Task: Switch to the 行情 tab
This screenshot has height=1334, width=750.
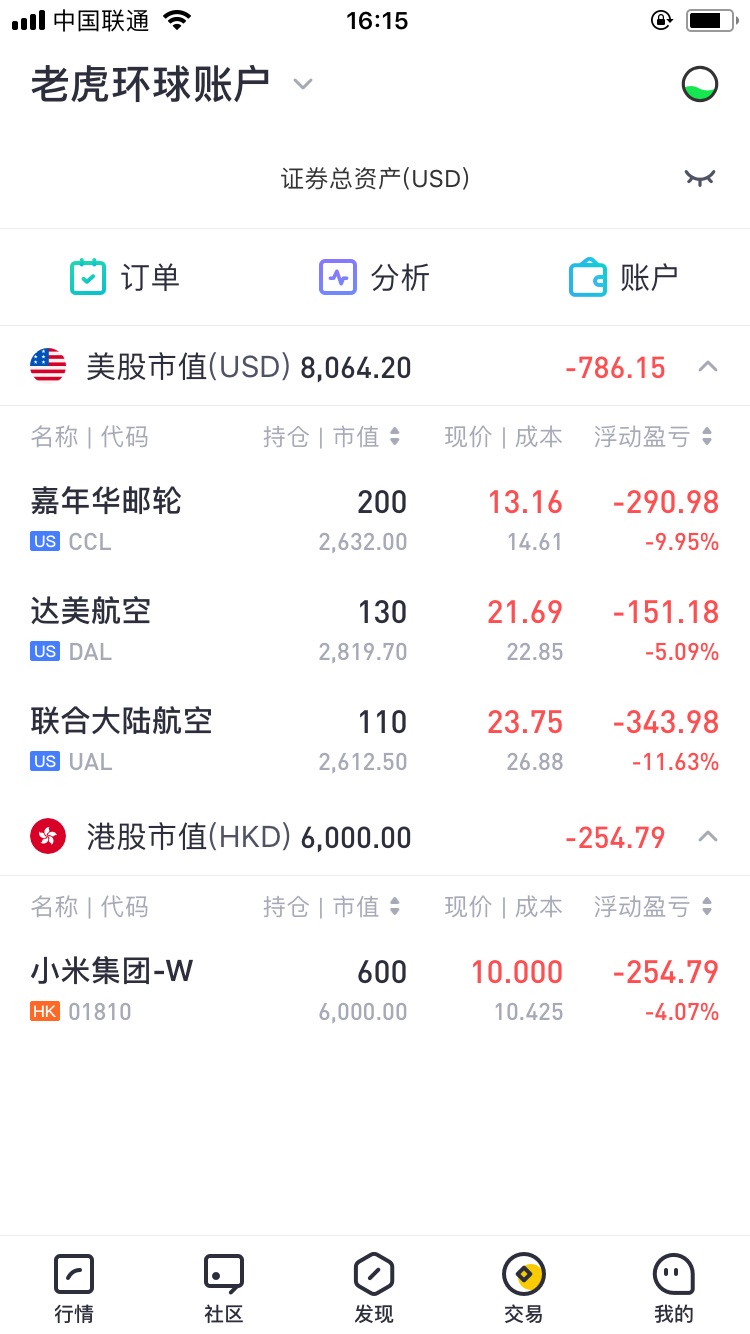Action: tap(74, 1287)
